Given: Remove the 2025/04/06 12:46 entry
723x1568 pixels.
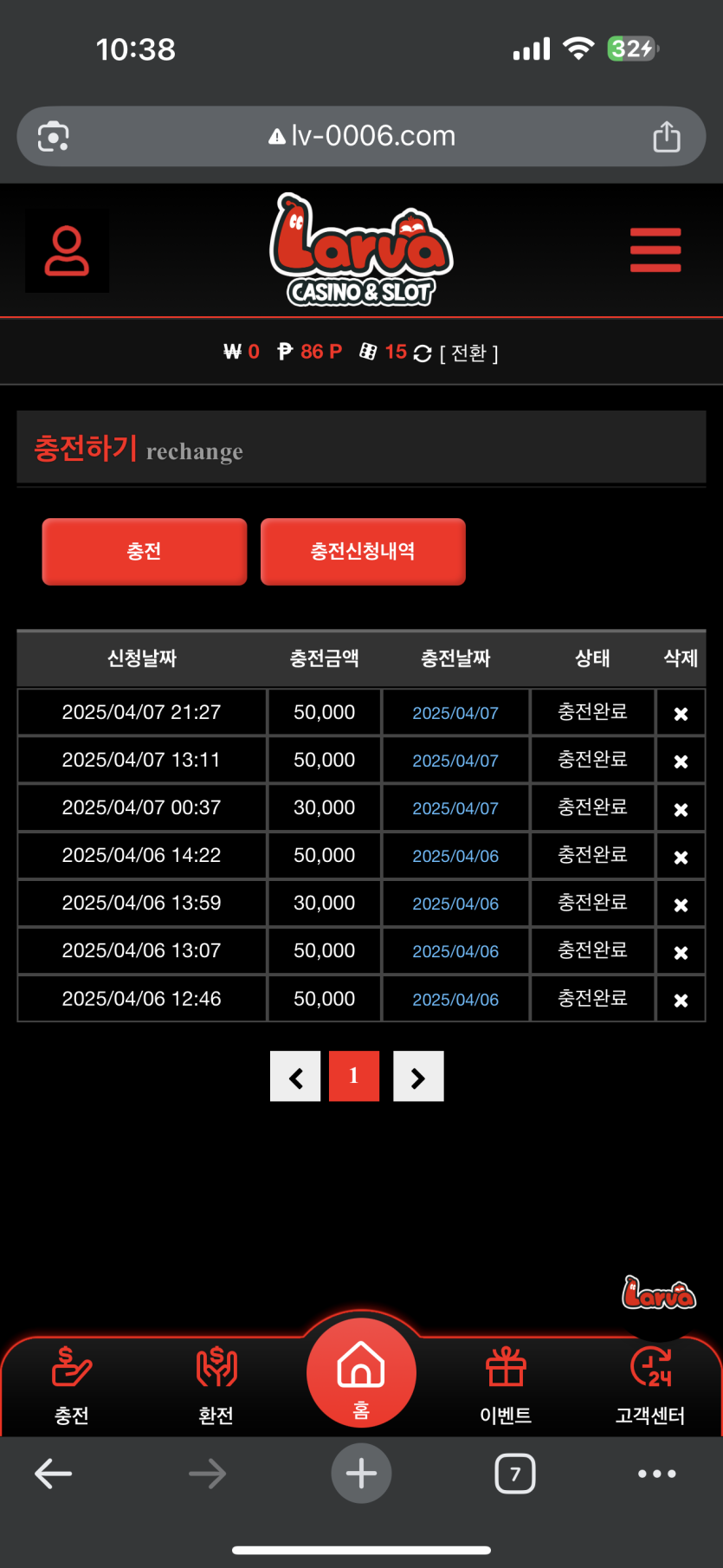Looking at the screenshot, I should click(681, 1000).
